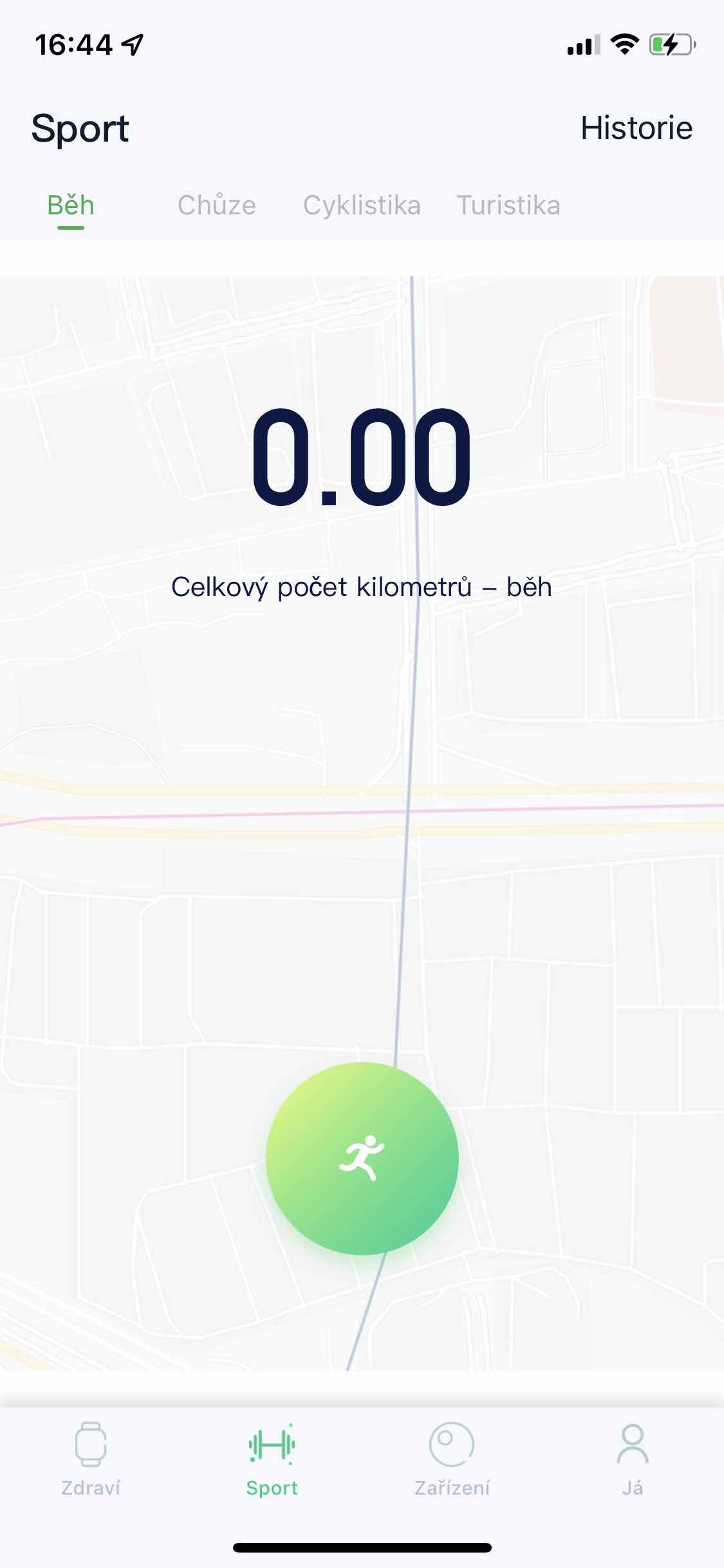Tap the Sport tab in bottom bar

pos(272,1458)
